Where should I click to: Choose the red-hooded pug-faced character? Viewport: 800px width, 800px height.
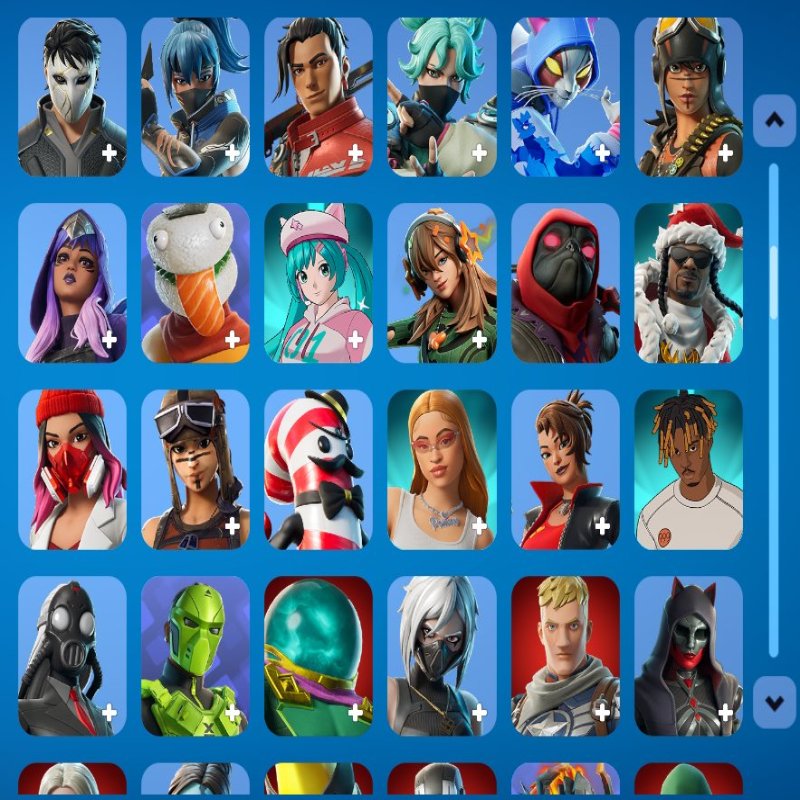(x=565, y=283)
